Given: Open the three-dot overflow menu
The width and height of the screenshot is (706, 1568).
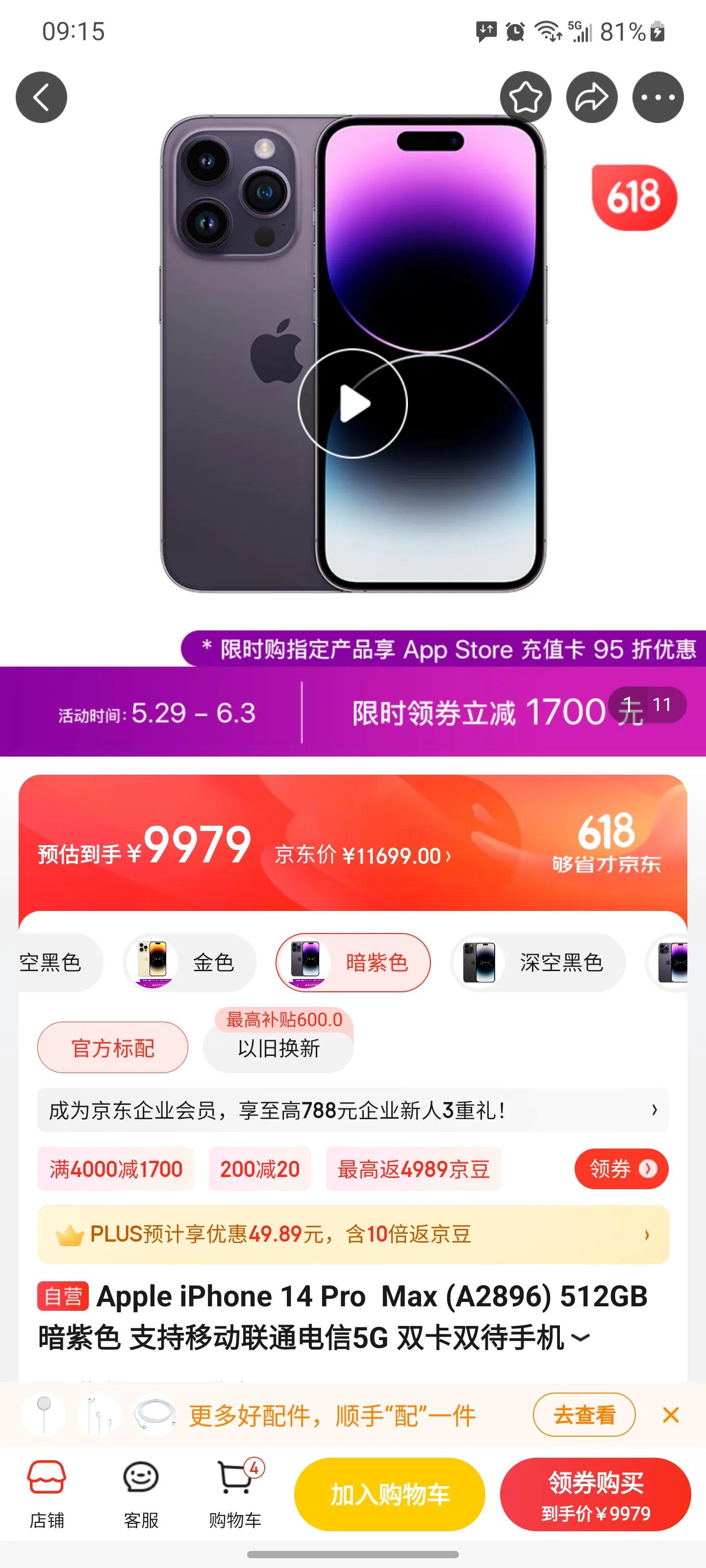Looking at the screenshot, I should click(x=658, y=98).
